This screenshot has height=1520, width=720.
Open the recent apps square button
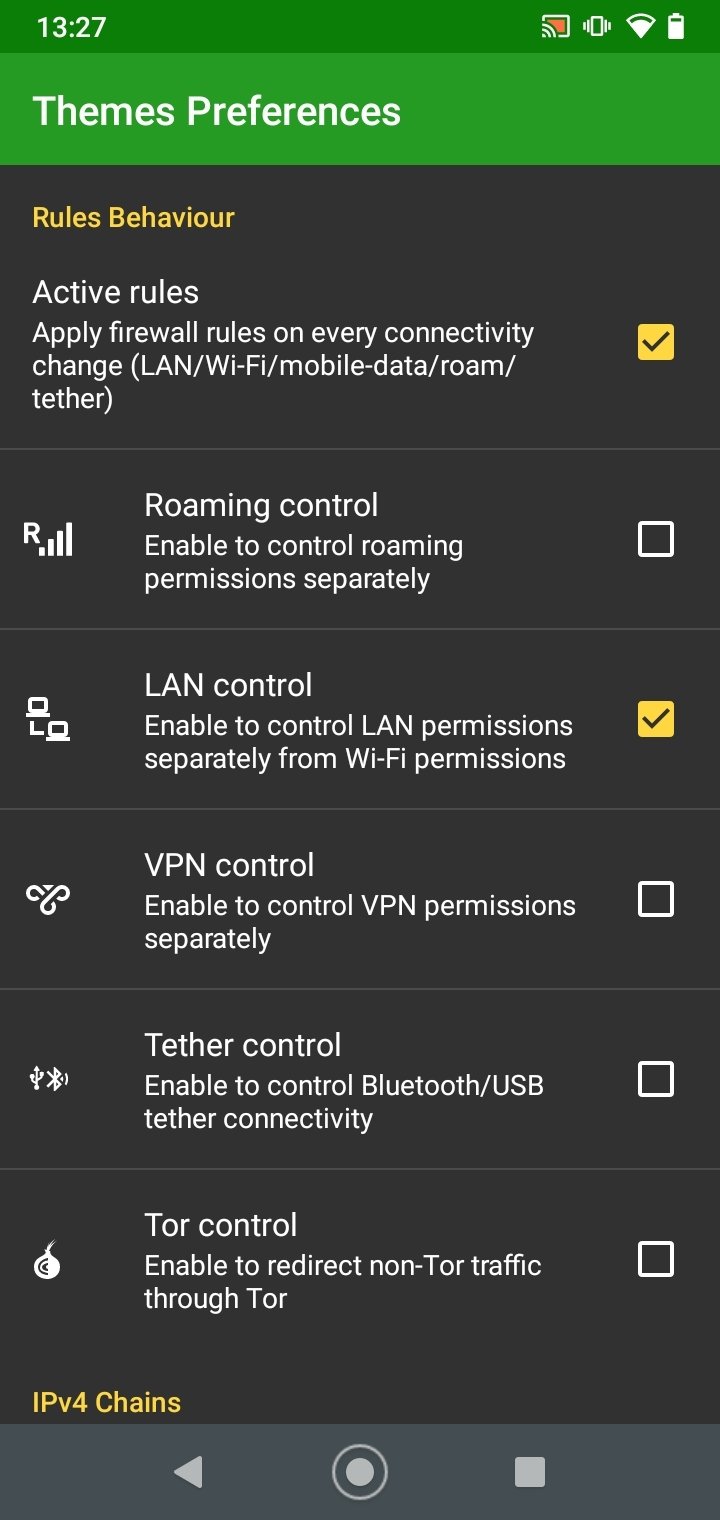click(529, 1472)
